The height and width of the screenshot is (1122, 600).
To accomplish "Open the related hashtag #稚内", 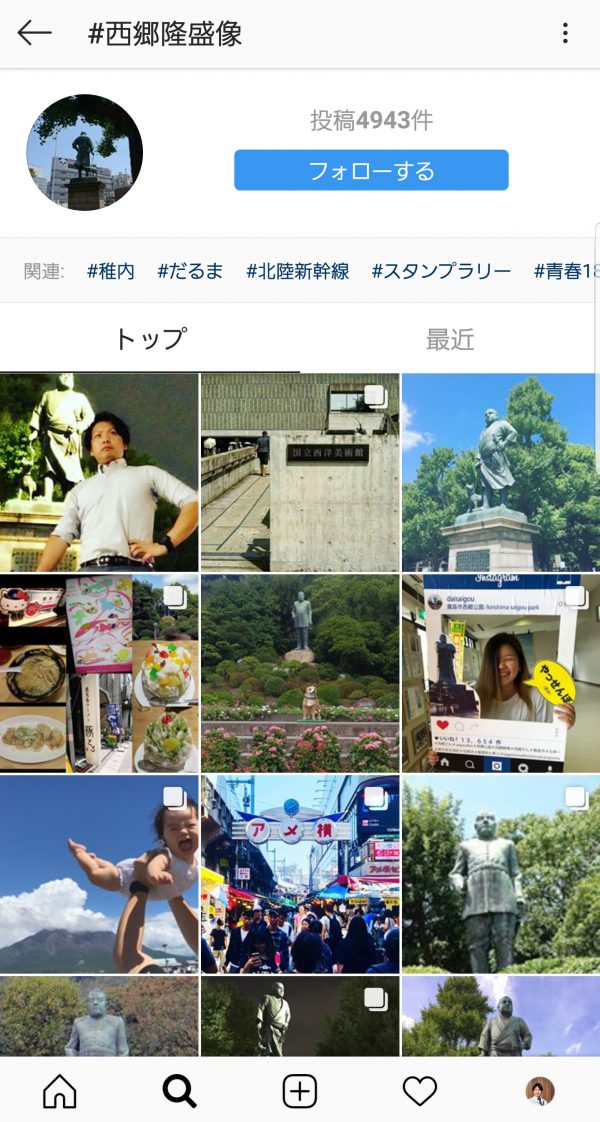I will pos(110,271).
